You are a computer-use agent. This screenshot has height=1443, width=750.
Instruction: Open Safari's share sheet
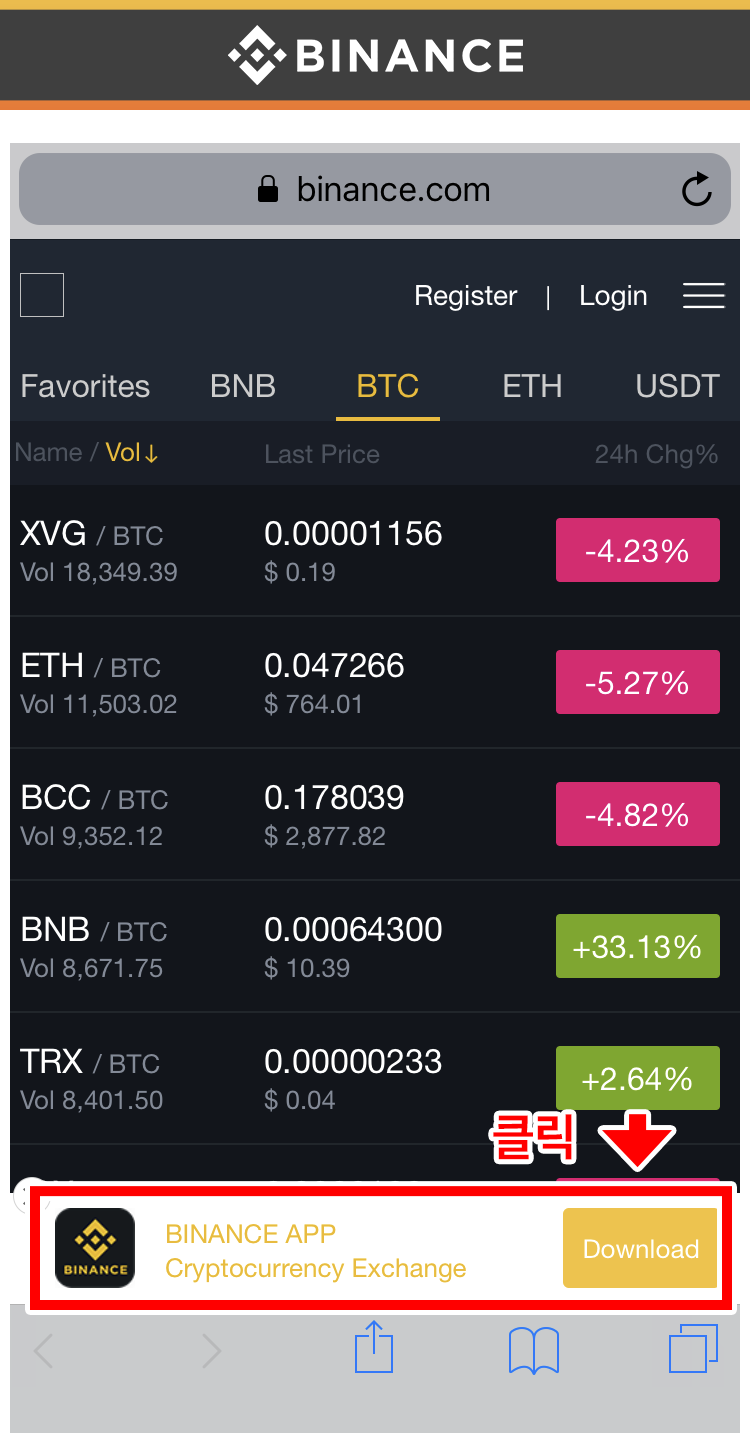(374, 1347)
